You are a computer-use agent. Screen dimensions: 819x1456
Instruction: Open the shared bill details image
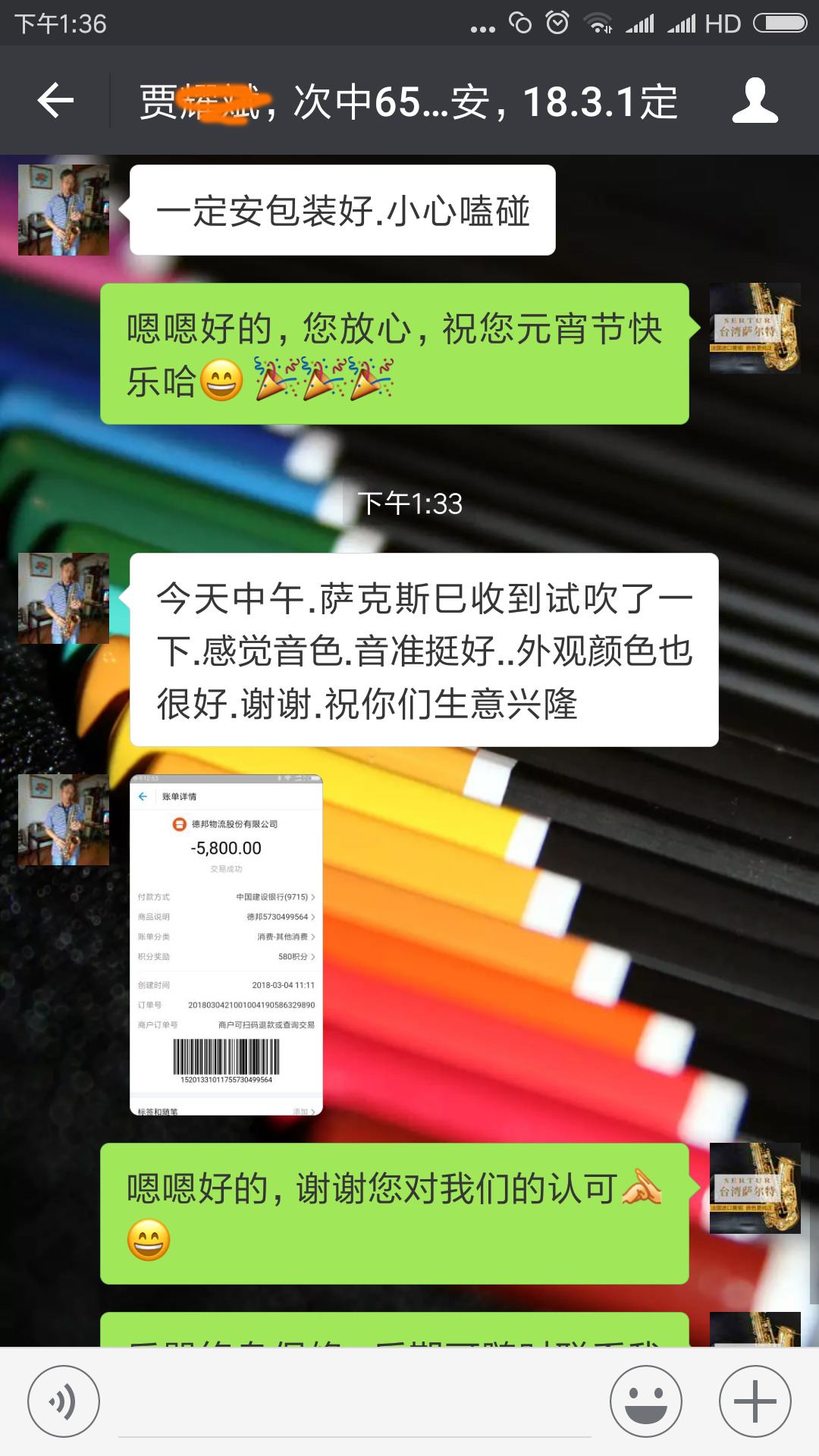[227, 945]
